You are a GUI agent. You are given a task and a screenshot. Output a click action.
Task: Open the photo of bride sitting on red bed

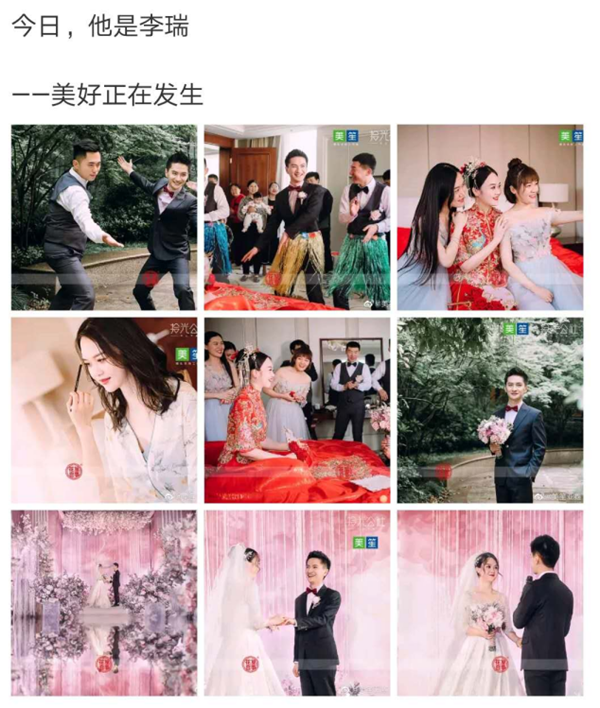point(297,410)
